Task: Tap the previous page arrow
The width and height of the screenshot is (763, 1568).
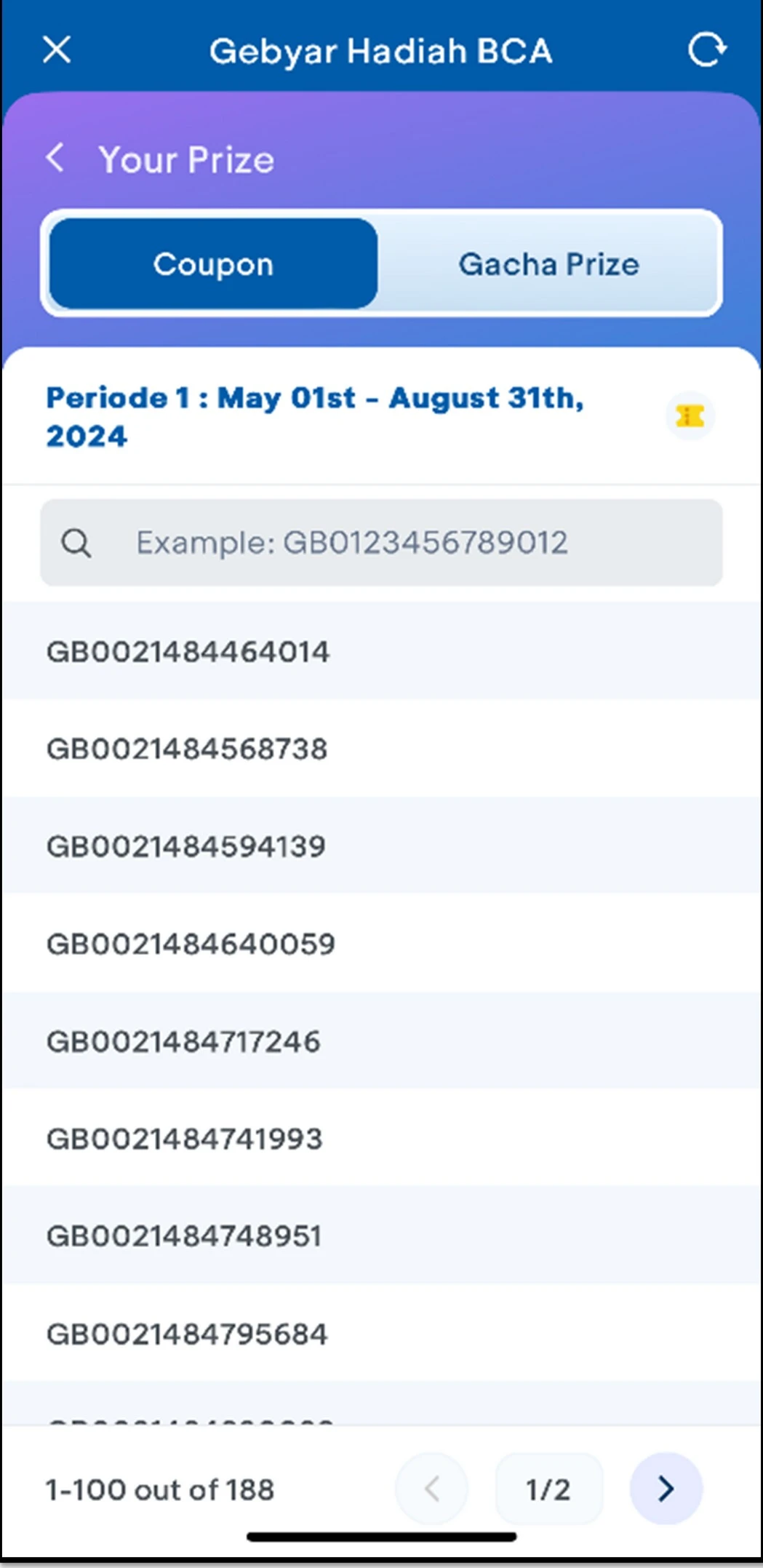Action: tap(431, 1489)
